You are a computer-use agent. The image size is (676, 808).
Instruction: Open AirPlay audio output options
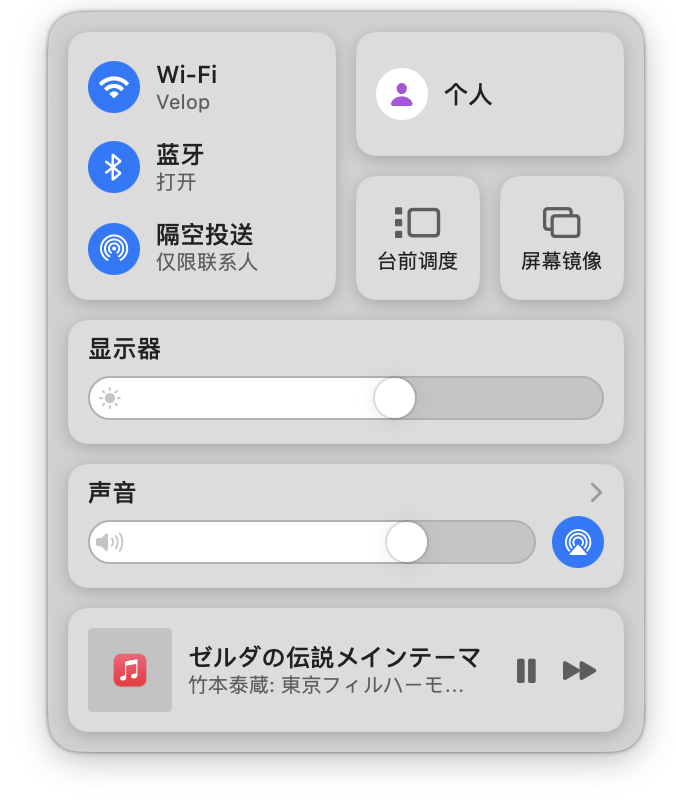[x=577, y=542]
